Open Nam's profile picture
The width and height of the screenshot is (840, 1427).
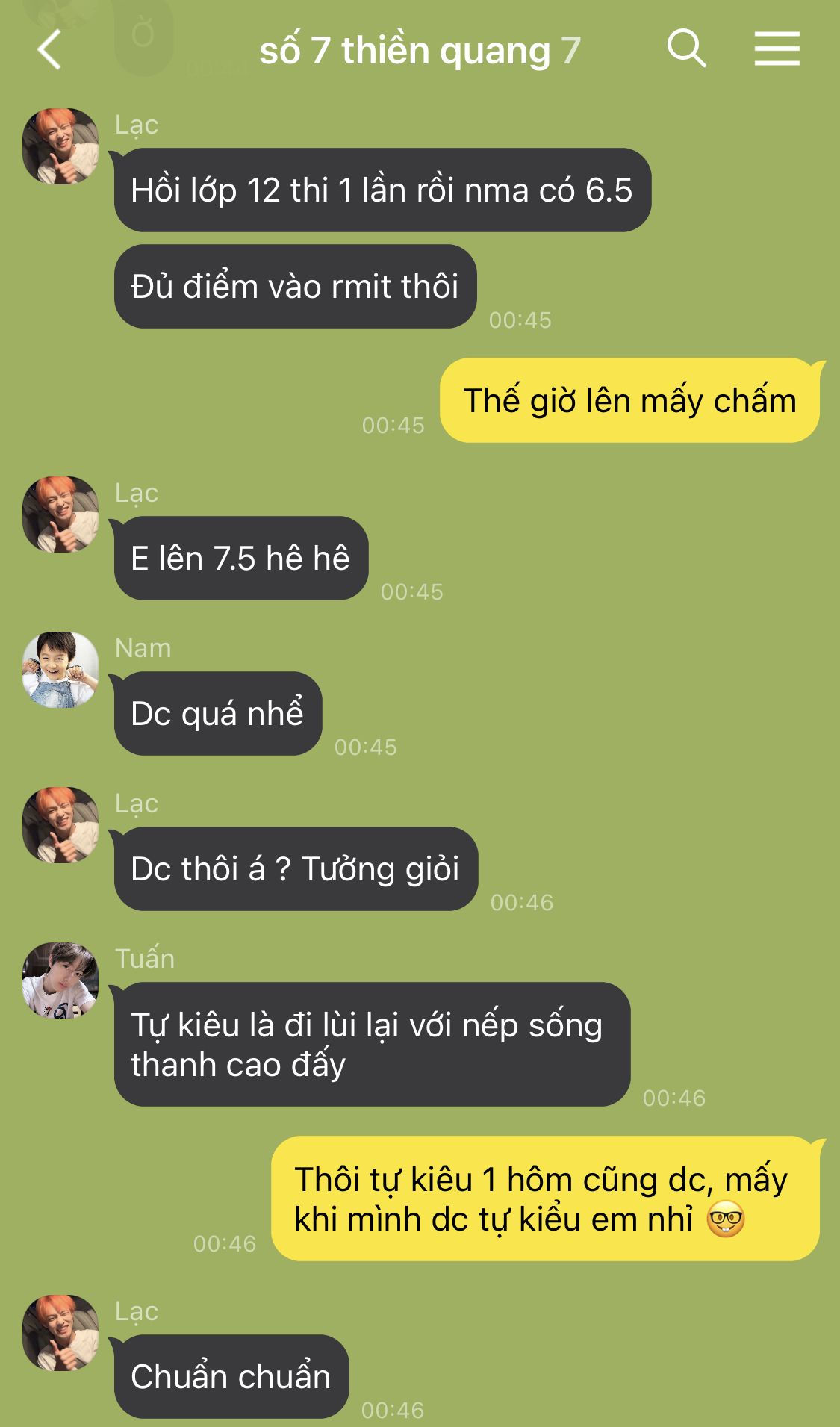pyautogui.click(x=60, y=669)
